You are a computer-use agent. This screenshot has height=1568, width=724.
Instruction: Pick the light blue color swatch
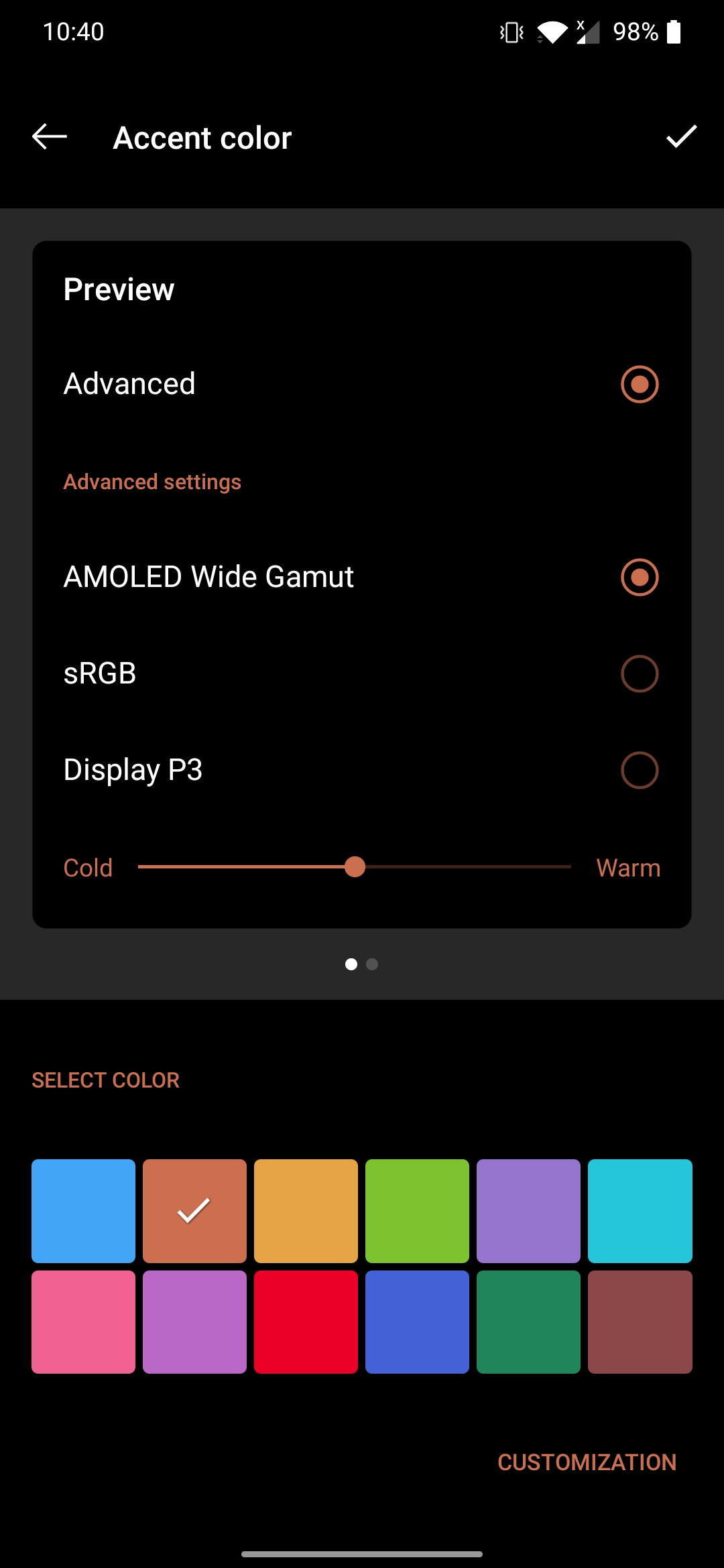point(83,1211)
